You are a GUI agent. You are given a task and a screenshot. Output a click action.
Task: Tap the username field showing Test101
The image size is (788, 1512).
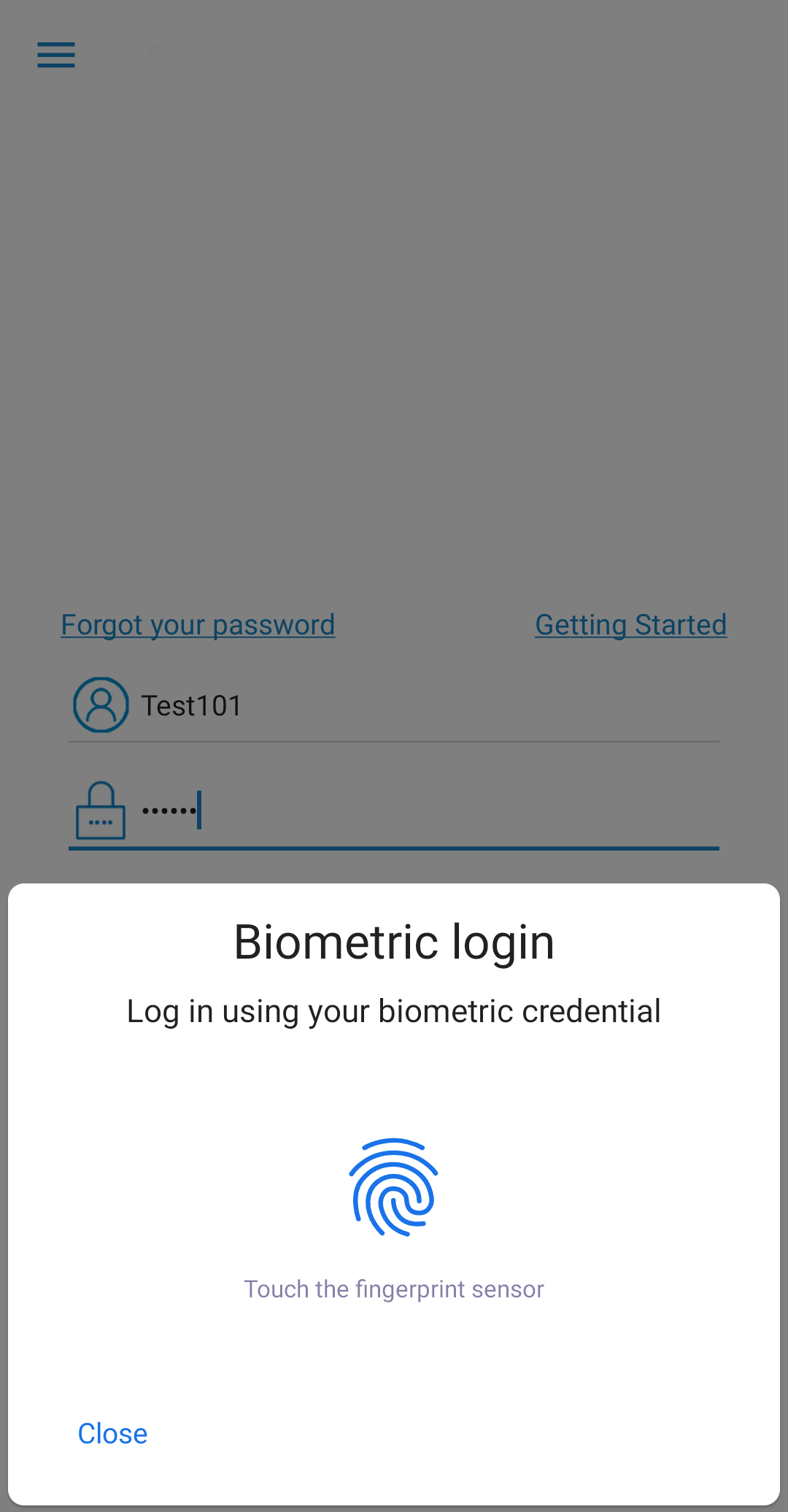[x=394, y=706]
